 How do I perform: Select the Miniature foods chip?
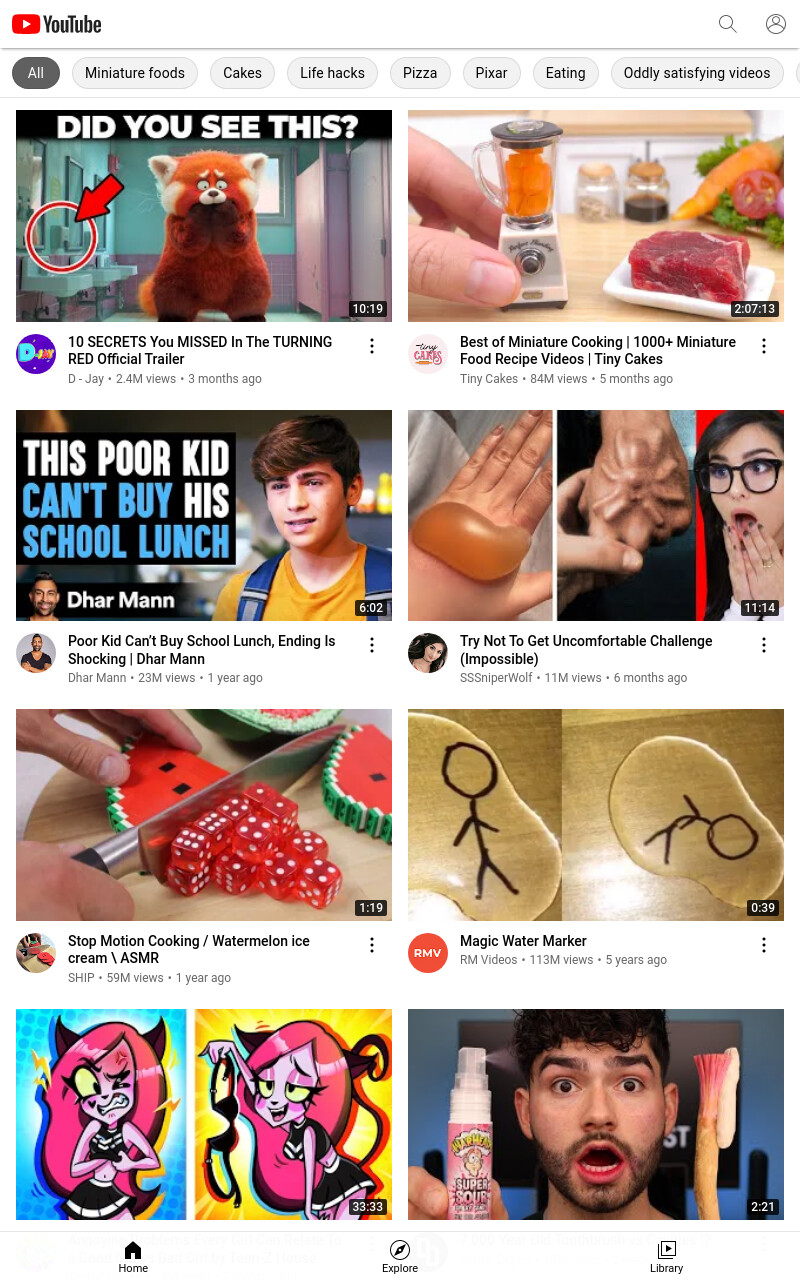click(135, 73)
